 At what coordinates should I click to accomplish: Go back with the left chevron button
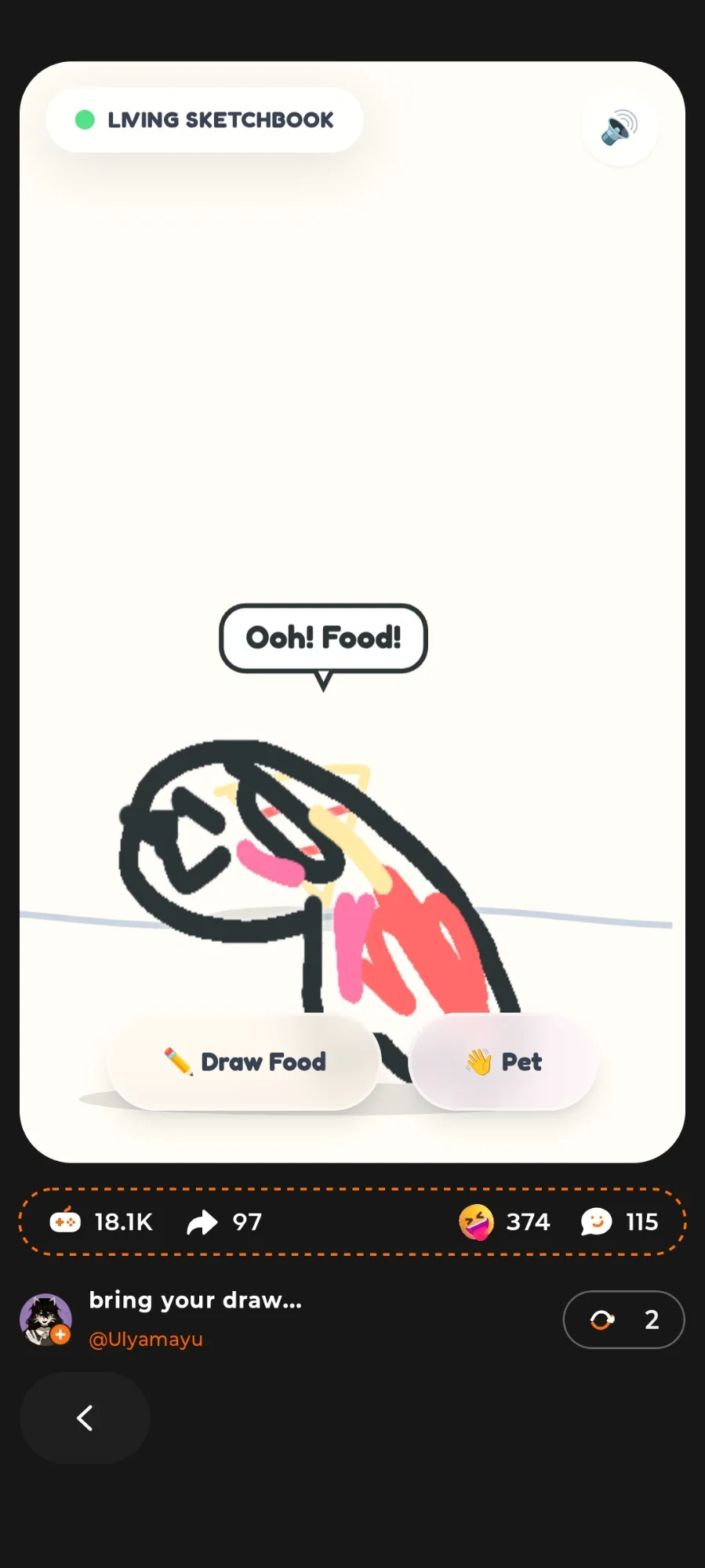85,1417
